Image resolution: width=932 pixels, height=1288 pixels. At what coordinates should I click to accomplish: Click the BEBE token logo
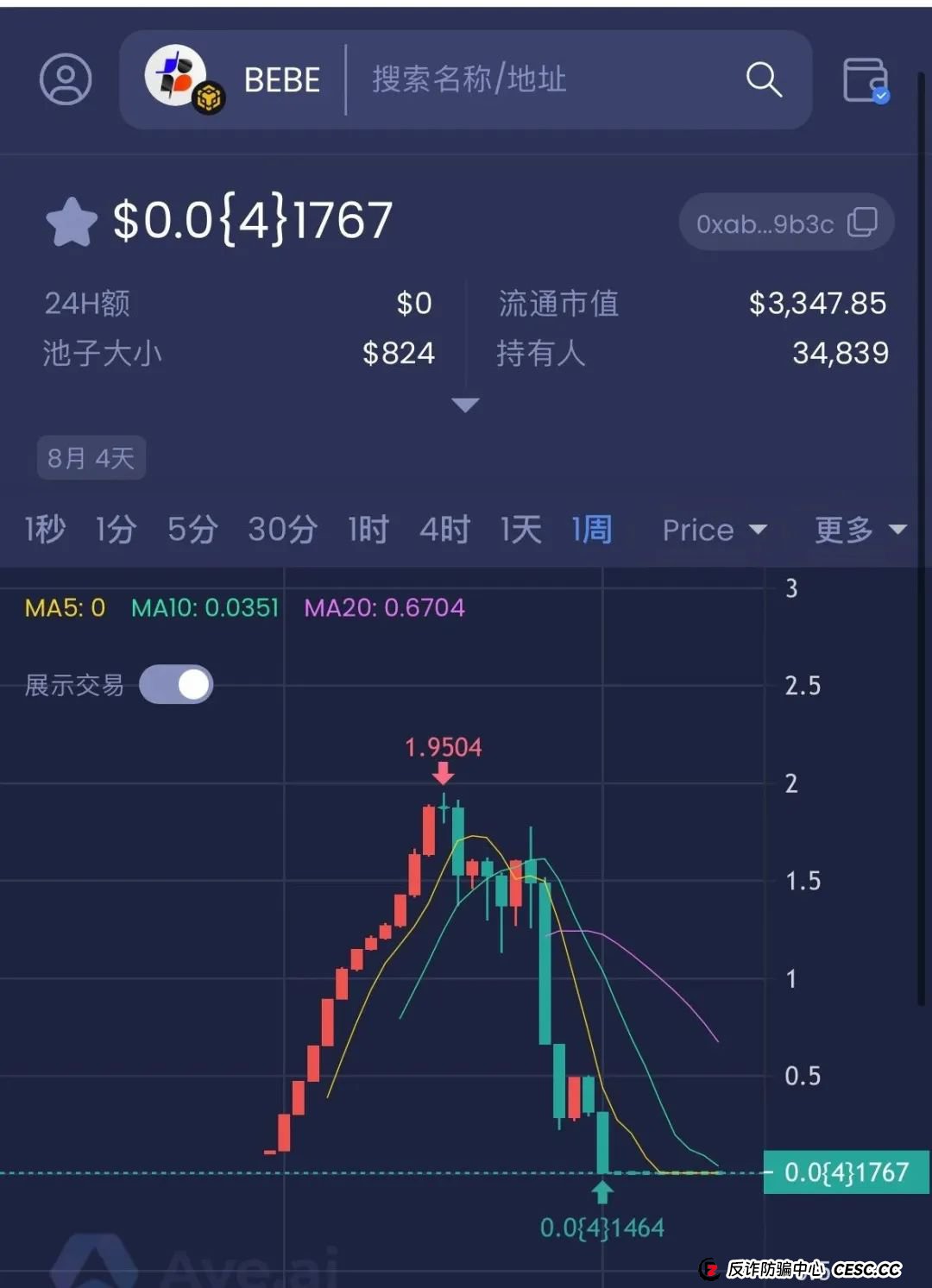pyautogui.click(x=177, y=73)
